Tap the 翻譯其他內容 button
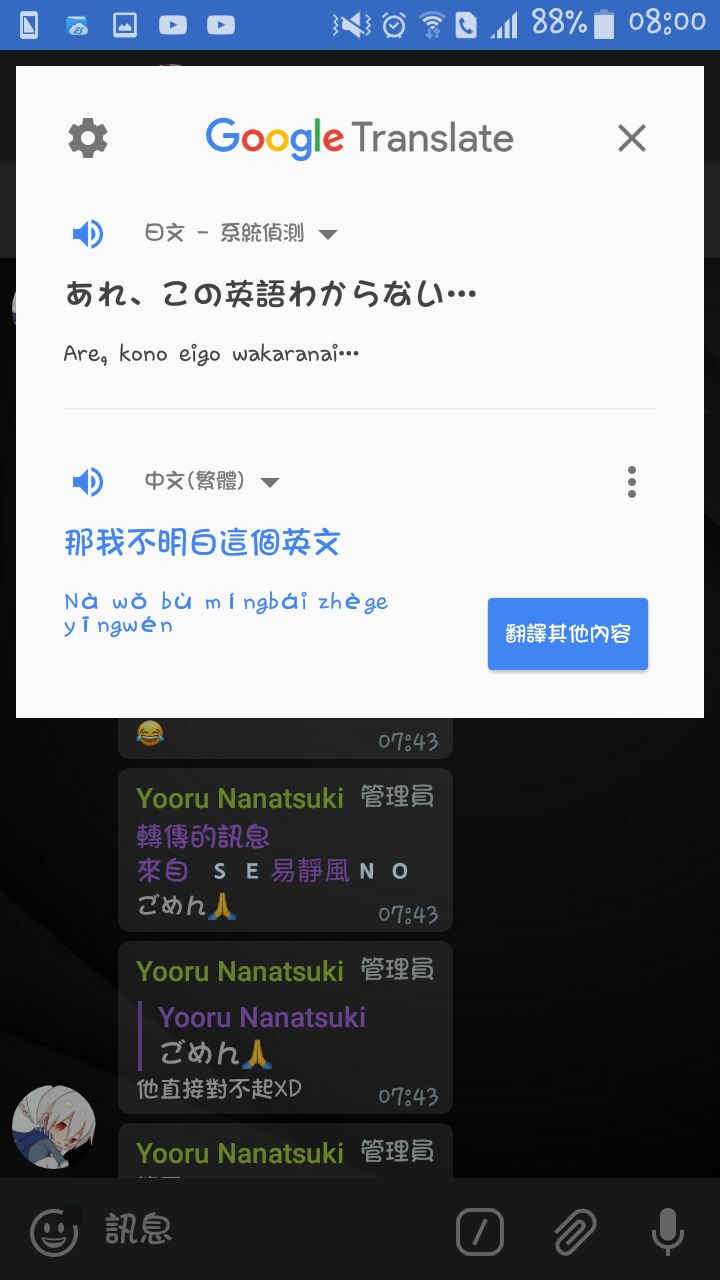Screen dimensions: 720x1280 click(568, 634)
